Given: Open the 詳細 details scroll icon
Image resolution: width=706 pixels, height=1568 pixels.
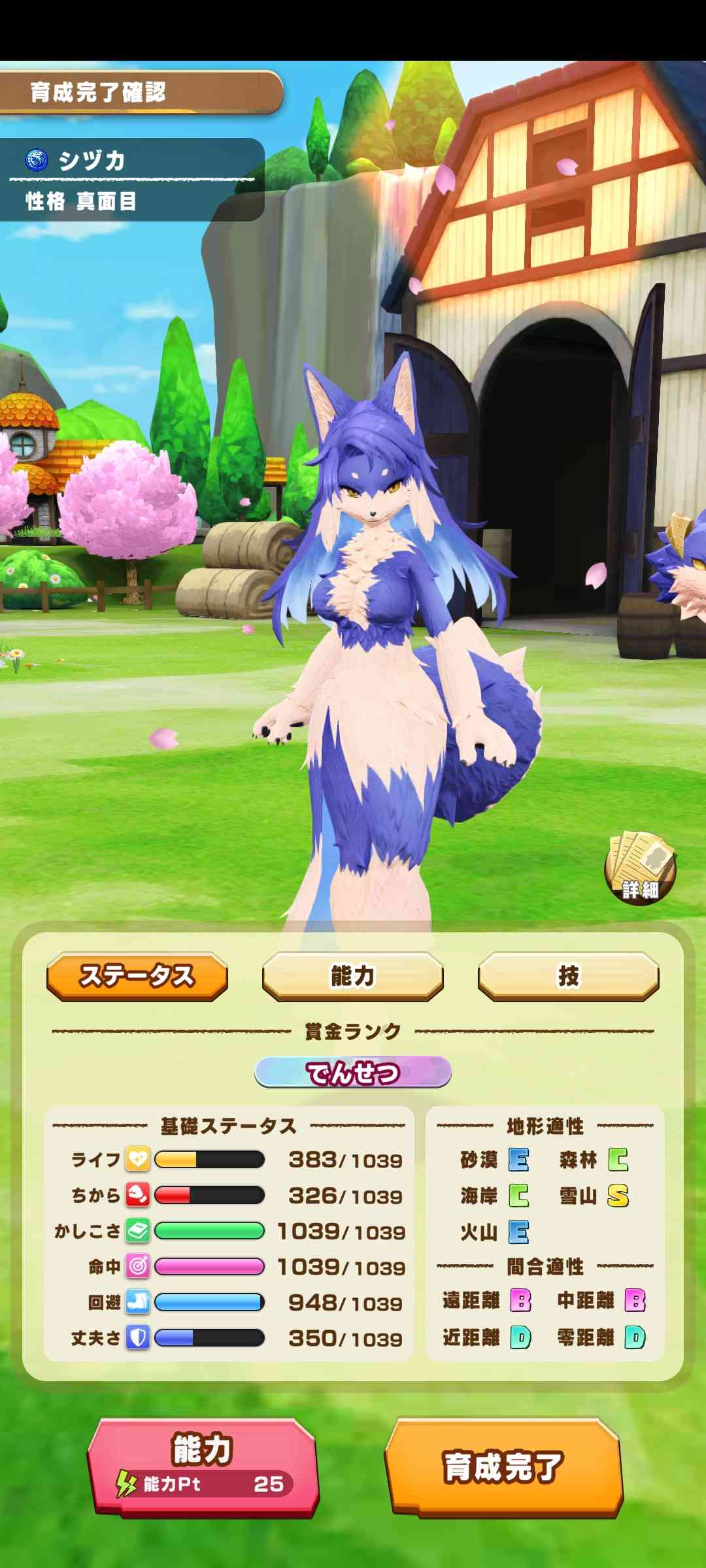Looking at the screenshot, I should tap(639, 868).
